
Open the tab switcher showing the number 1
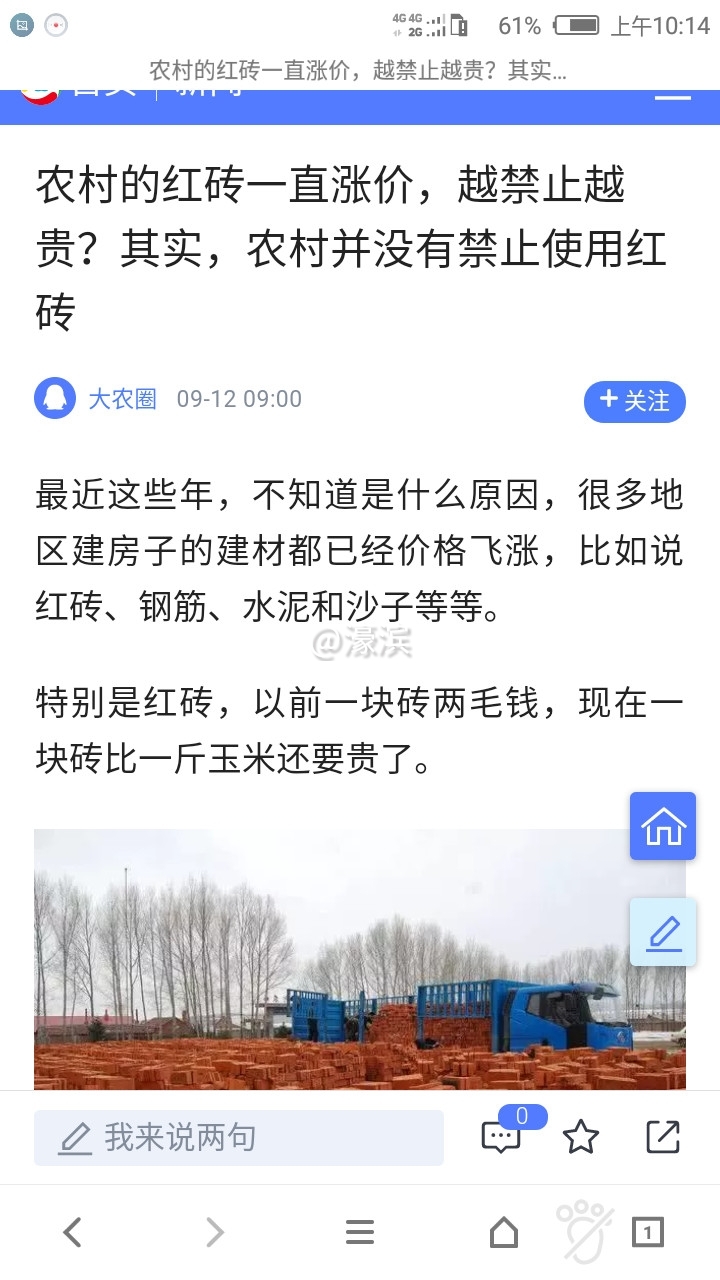click(648, 1232)
